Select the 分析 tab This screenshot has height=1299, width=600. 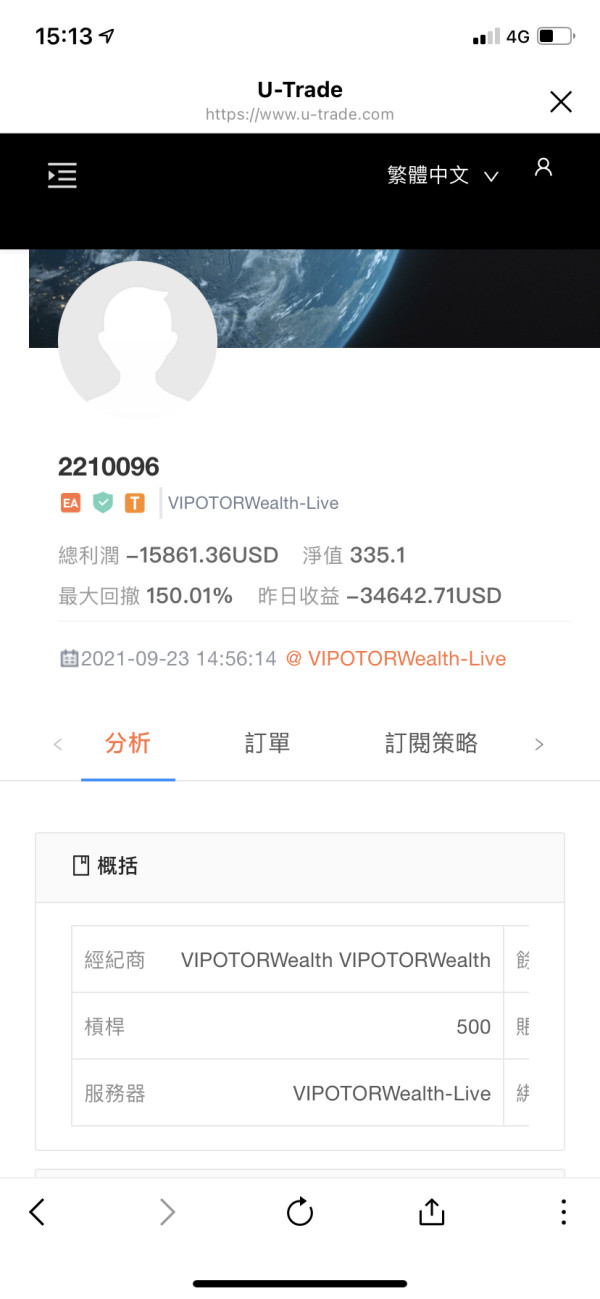(128, 743)
